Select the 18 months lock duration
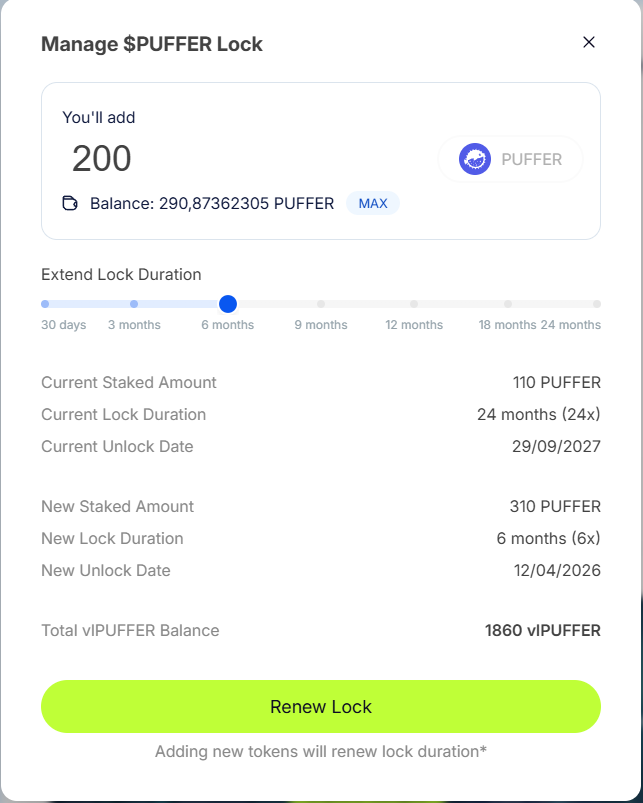The image size is (643, 803). [x=508, y=304]
